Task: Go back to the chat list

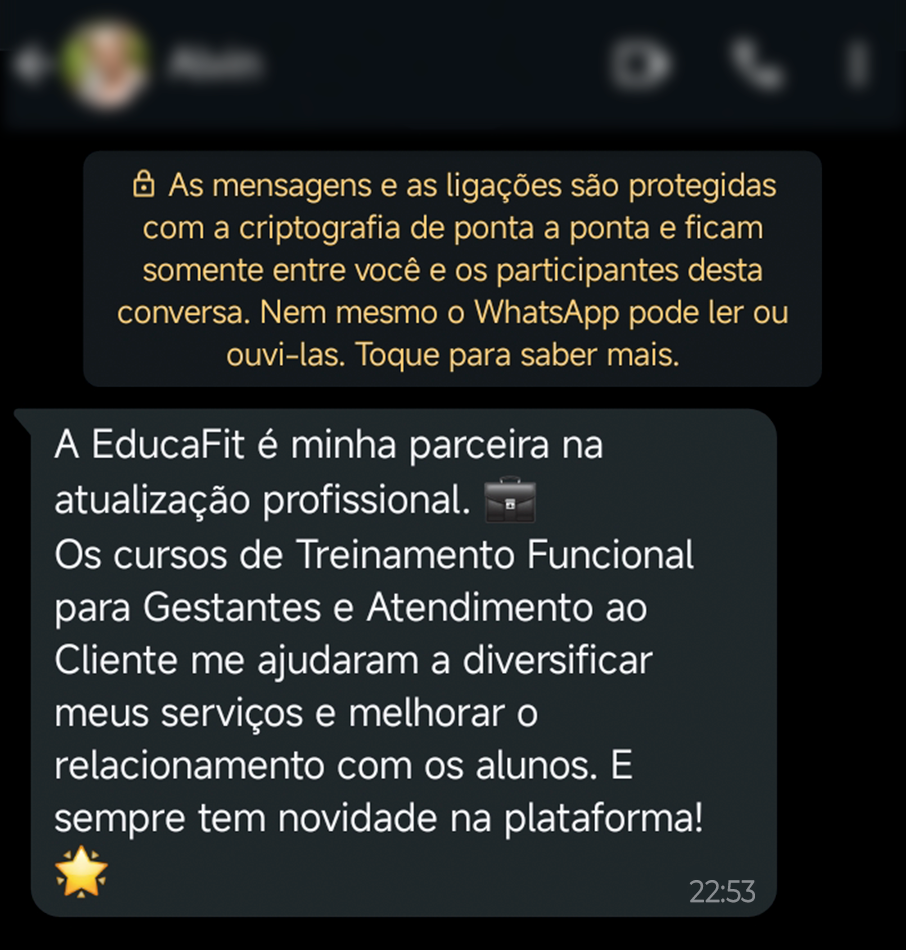Action: (x=28, y=66)
